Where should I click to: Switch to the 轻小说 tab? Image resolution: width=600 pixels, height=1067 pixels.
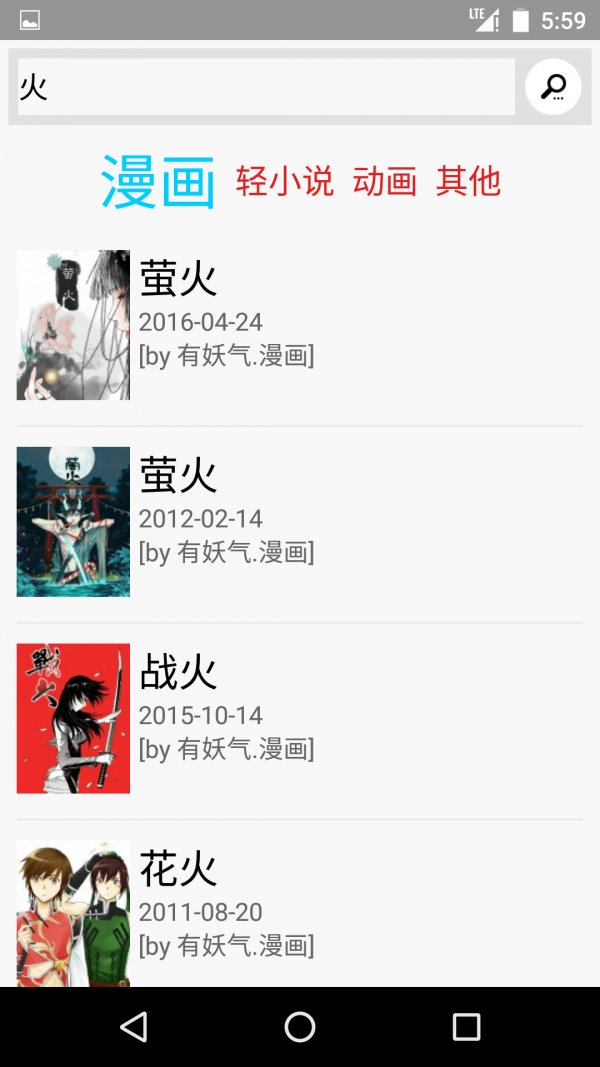pyautogui.click(x=284, y=181)
